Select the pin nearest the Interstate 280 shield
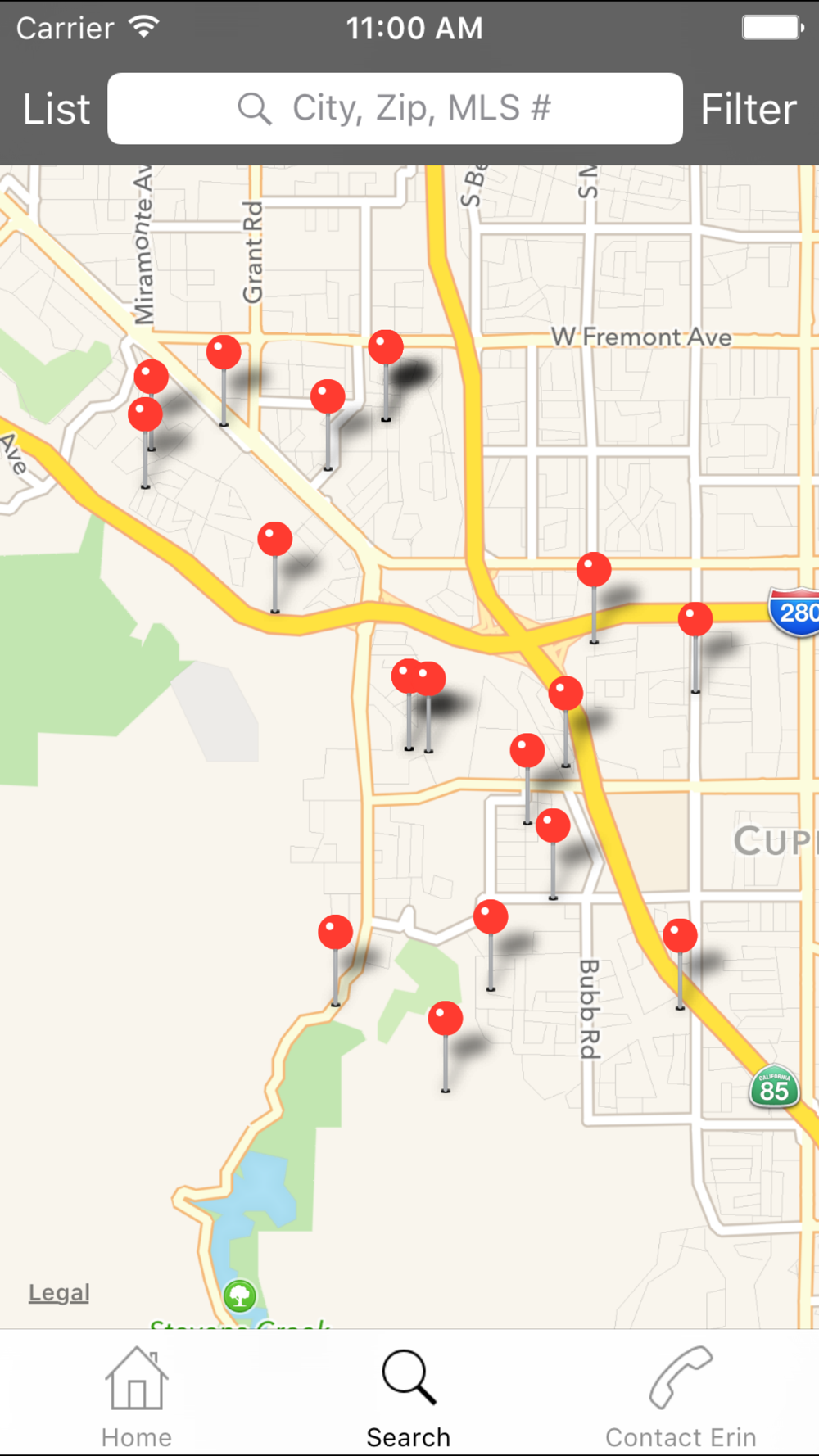This screenshot has height=1456, width=819. tap(695, 620)
